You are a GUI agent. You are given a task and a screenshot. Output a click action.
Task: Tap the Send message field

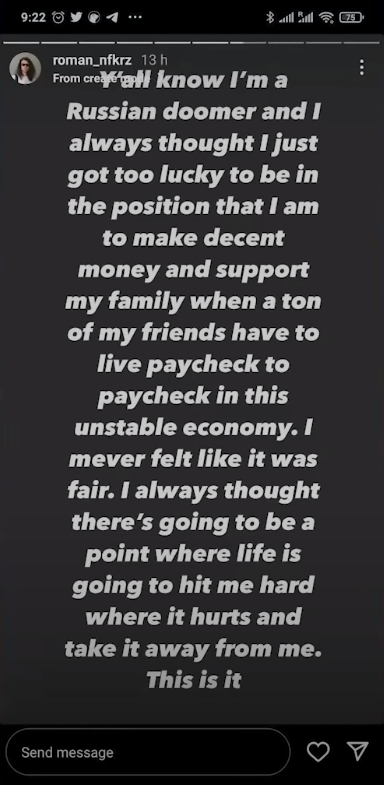tap(148, 751)
